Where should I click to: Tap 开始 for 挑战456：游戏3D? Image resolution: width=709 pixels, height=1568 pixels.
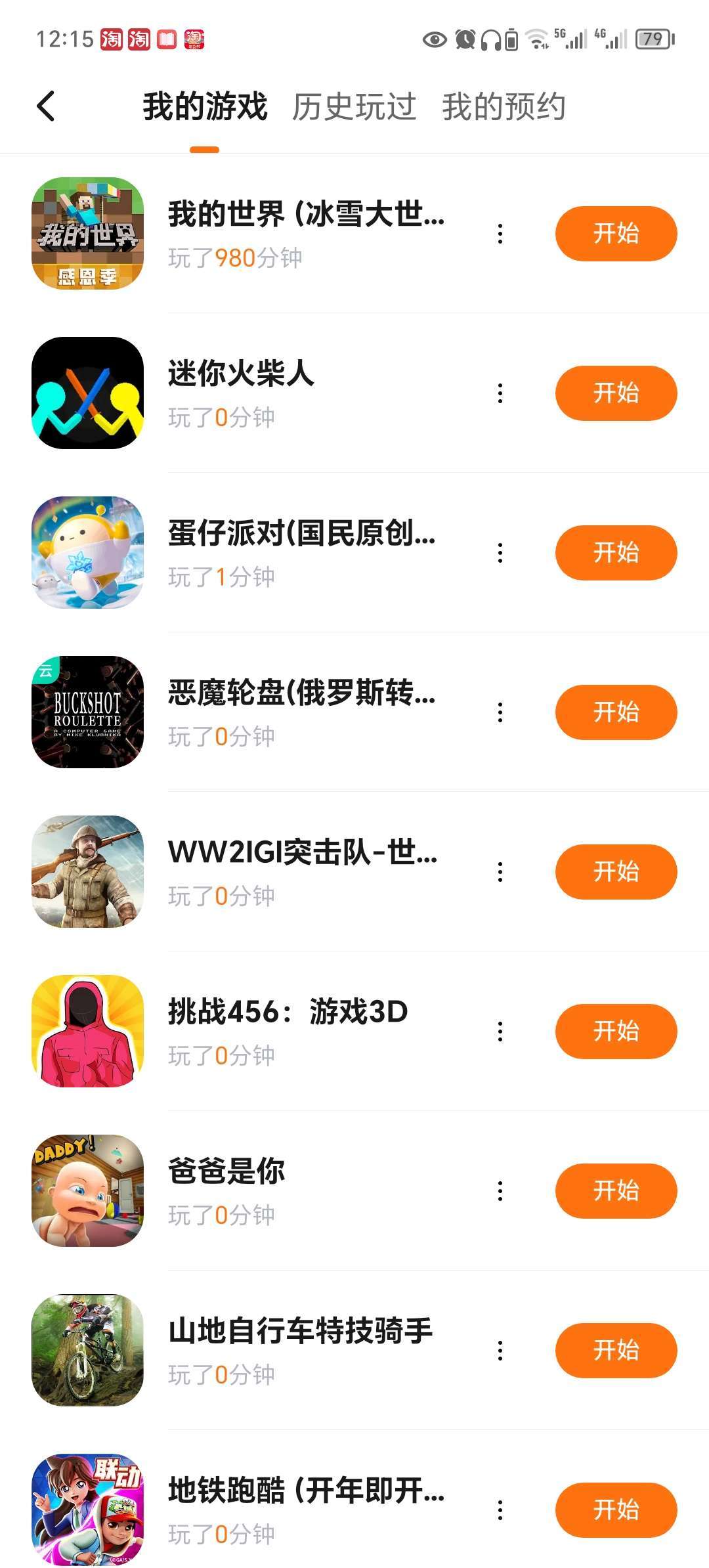pos(616,1032)
